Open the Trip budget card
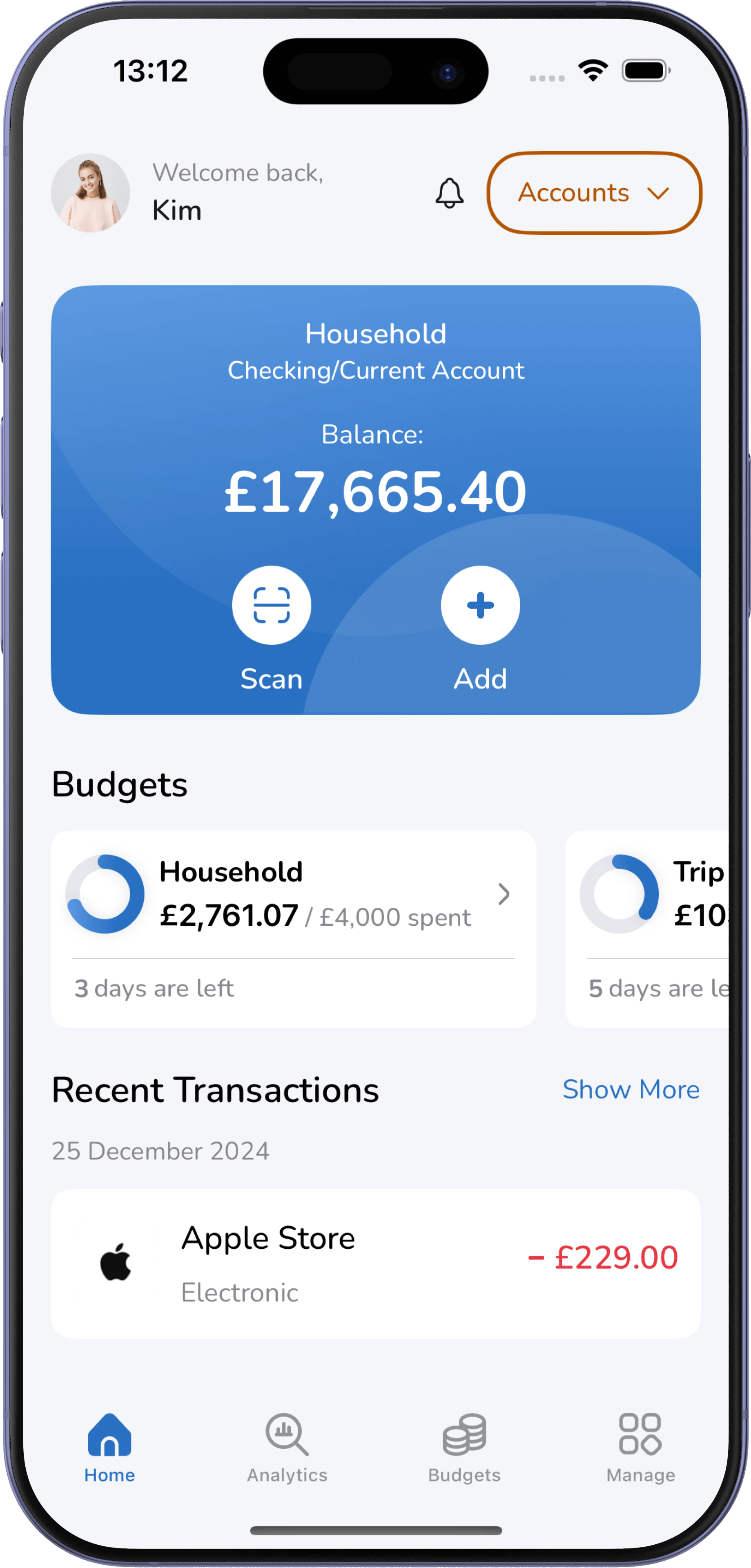 (x=648, y=928)
